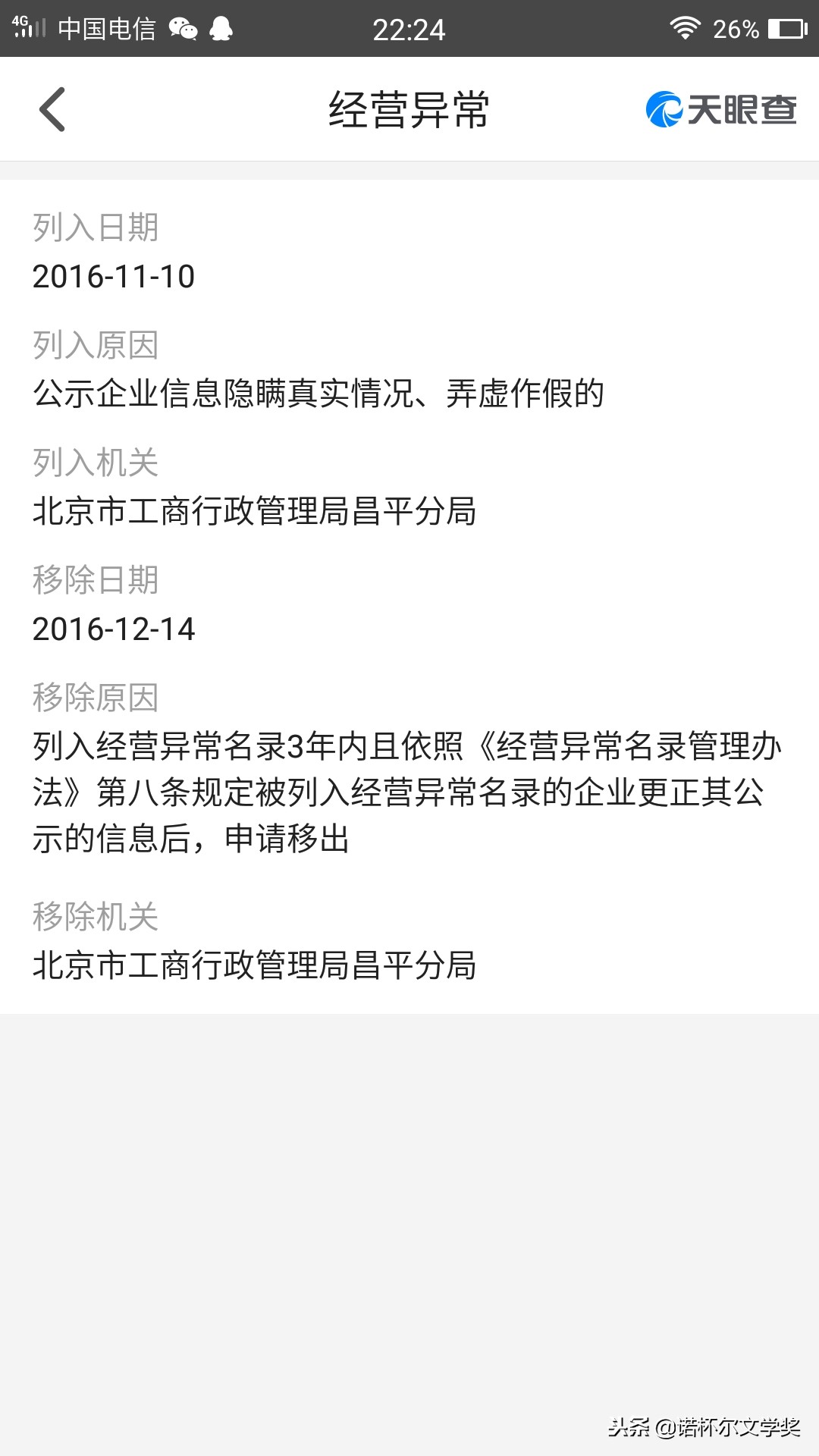
Task: Tap the battery indicator icon
Action: 787,27
